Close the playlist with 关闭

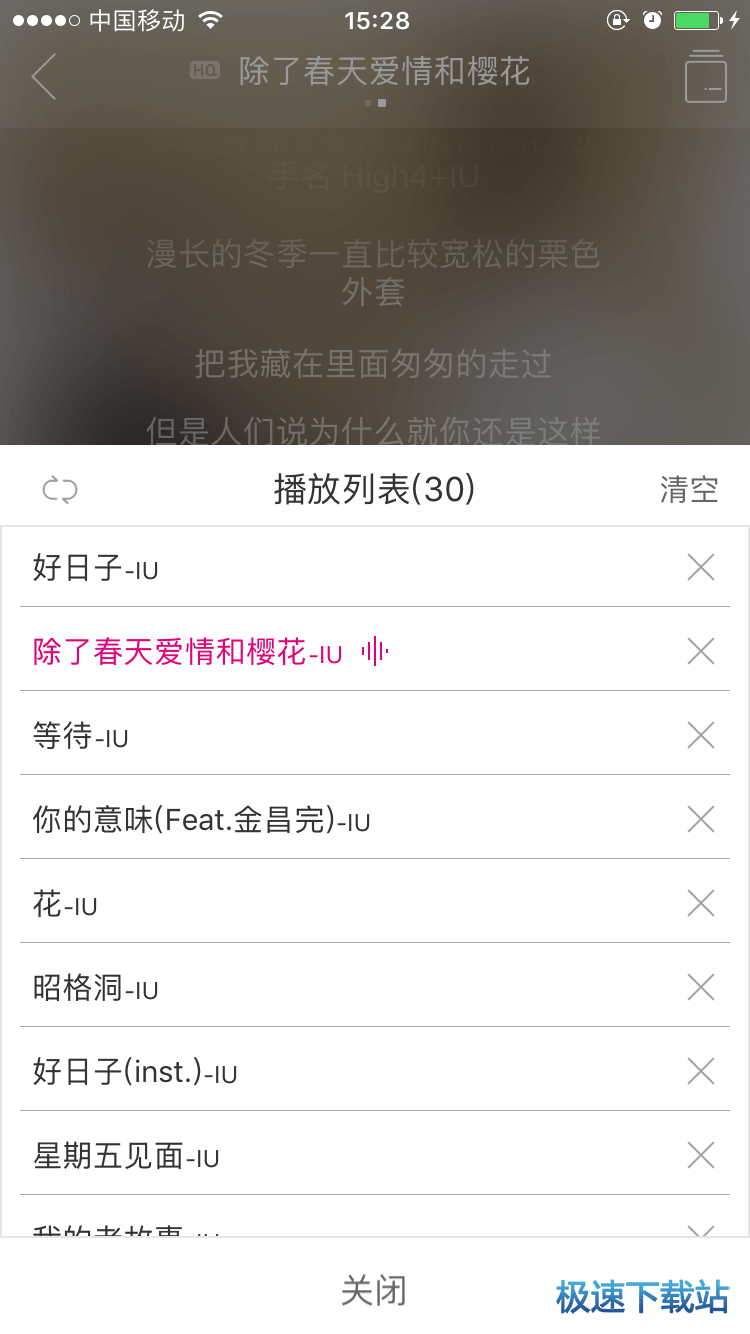[x=374, y=1290]
